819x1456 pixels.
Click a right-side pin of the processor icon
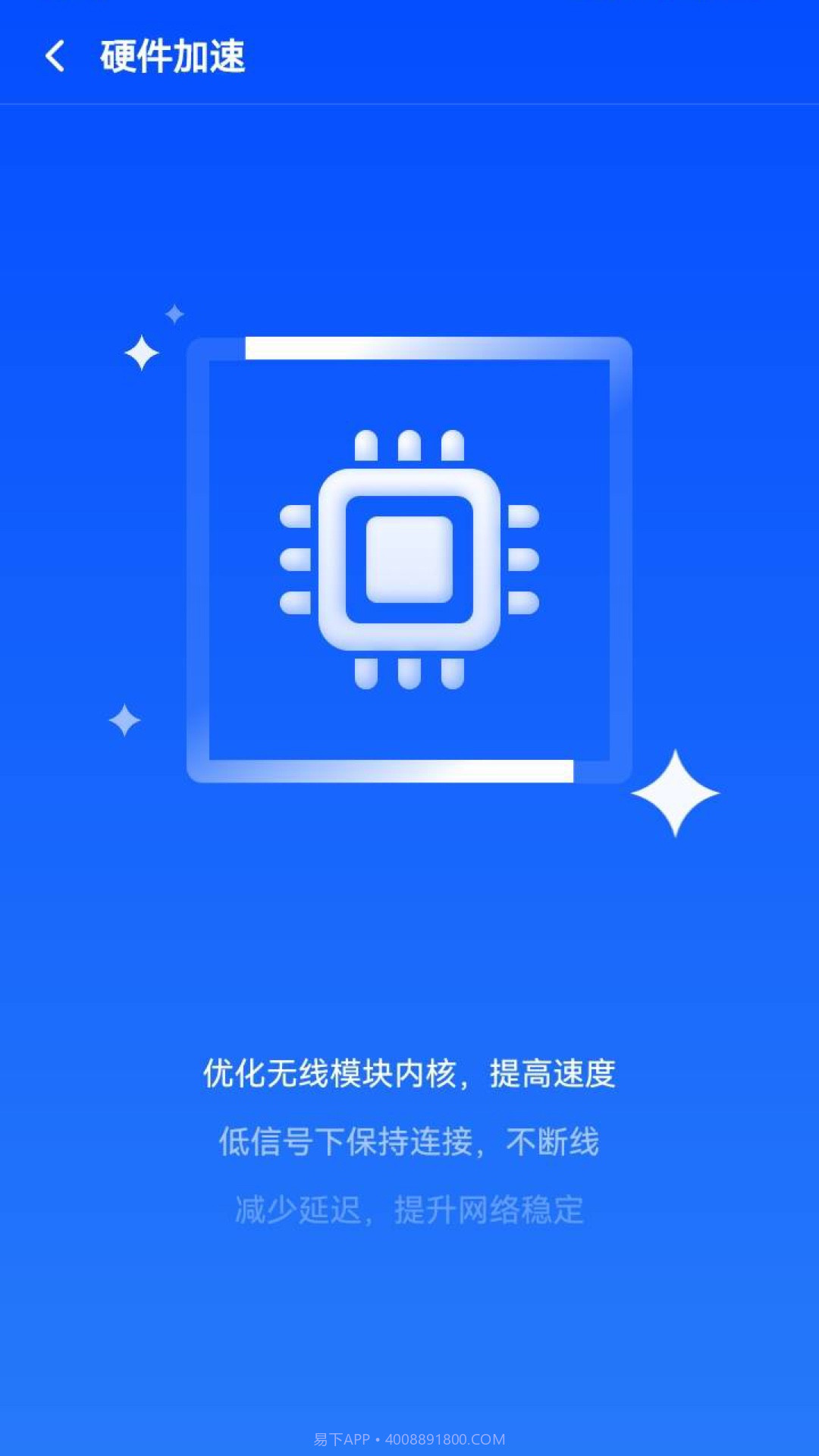pos(523,561)
